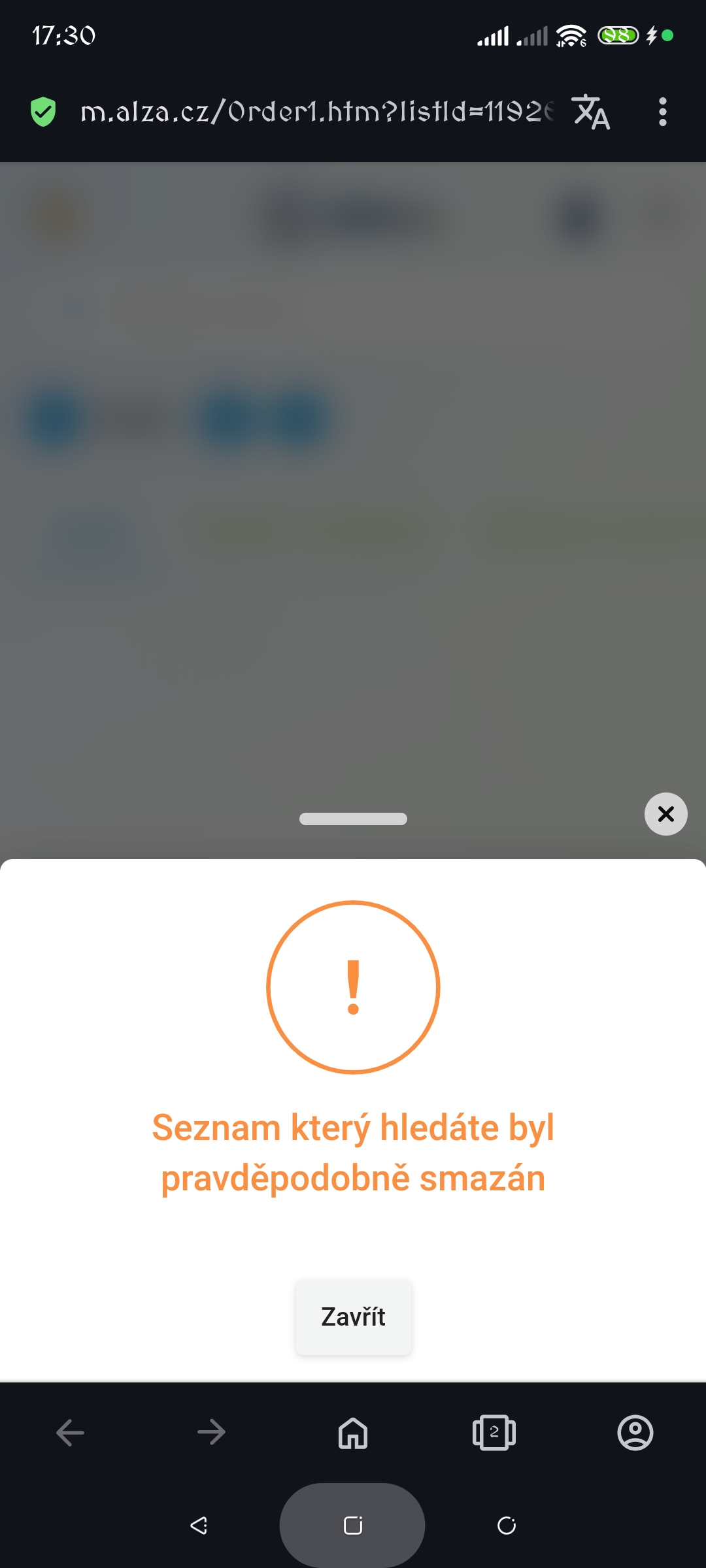
Task: Open the browser overflow menu
Action: point(662,112)
